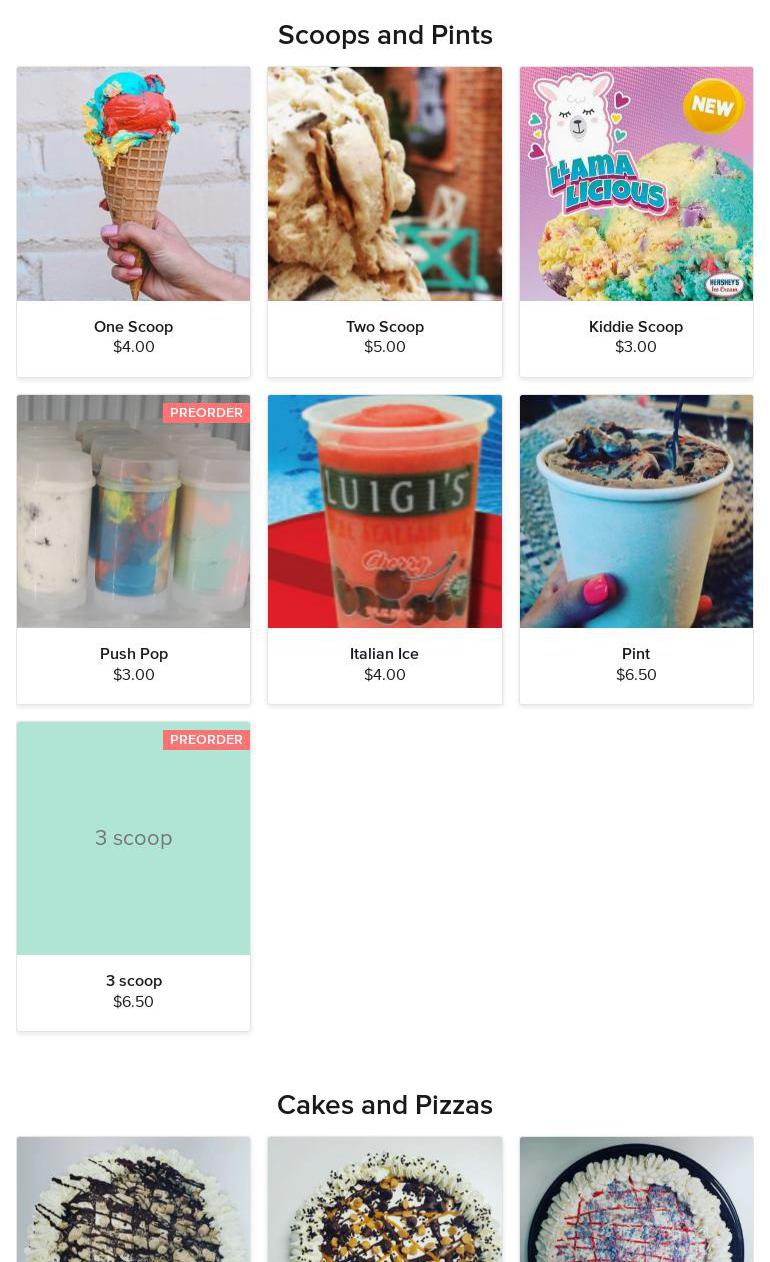
Task: Open the 3 scoop preorder card
Action: click(133, 876)
